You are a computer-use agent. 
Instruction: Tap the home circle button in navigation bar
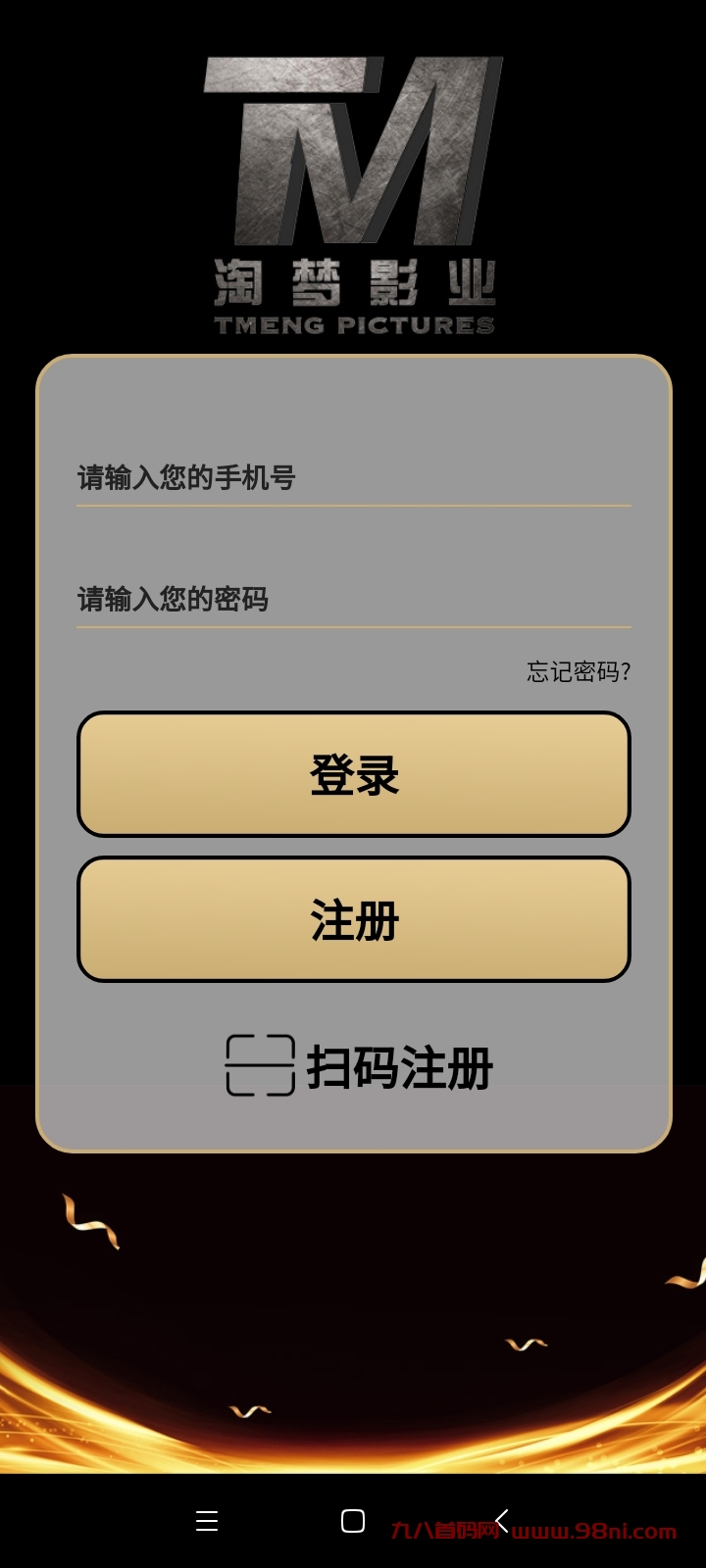pos(353,1521)
